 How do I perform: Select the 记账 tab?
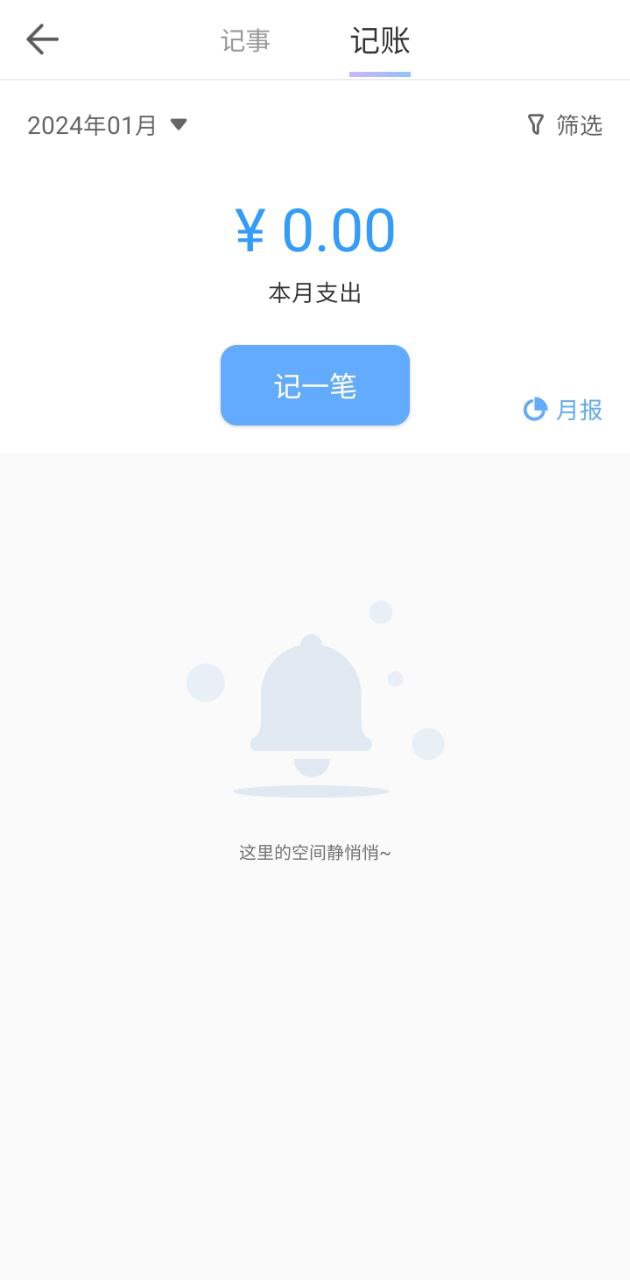[x=380, y=42]
